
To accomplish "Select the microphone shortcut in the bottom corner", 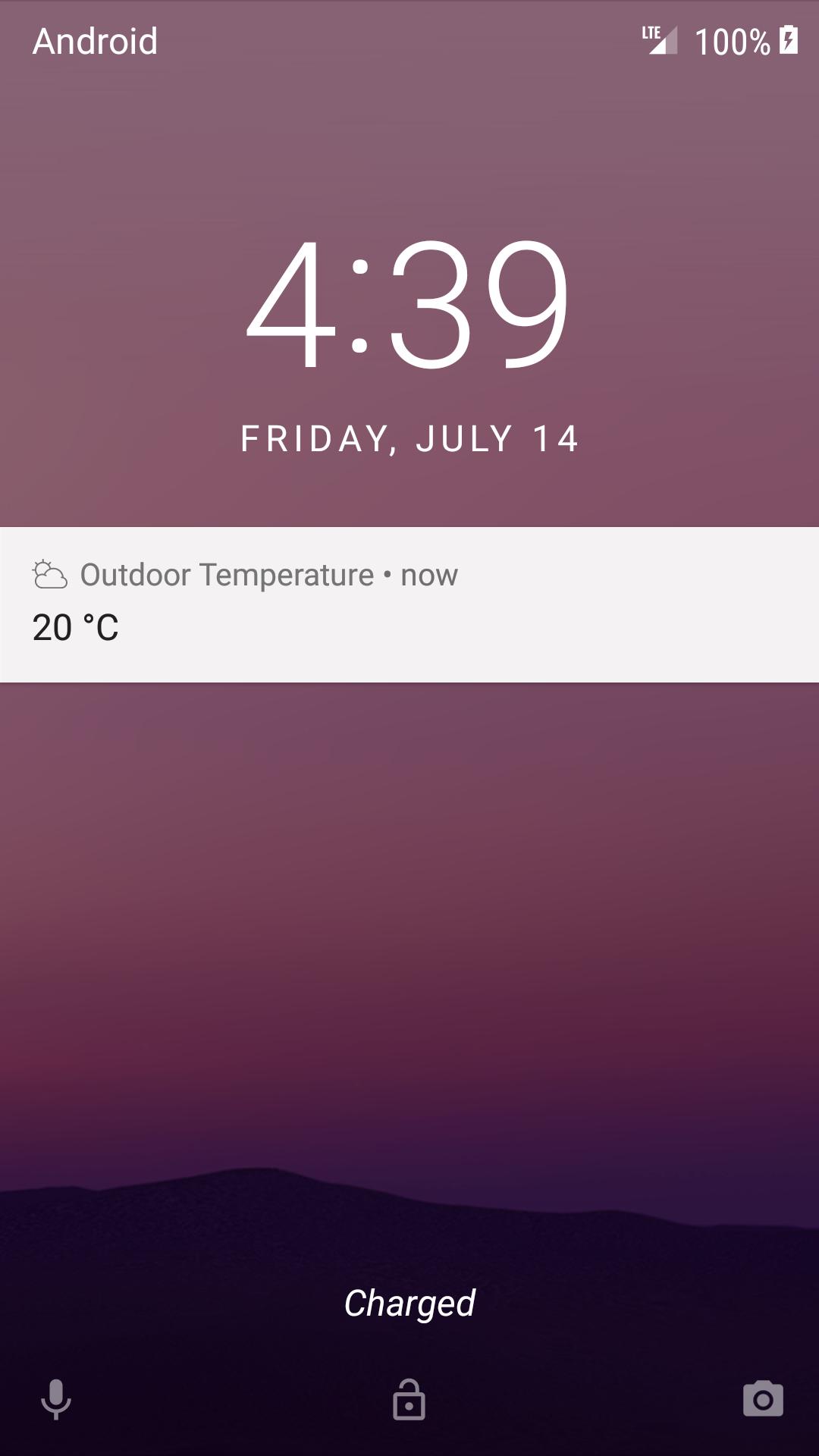I will (x=55, y=1399).
